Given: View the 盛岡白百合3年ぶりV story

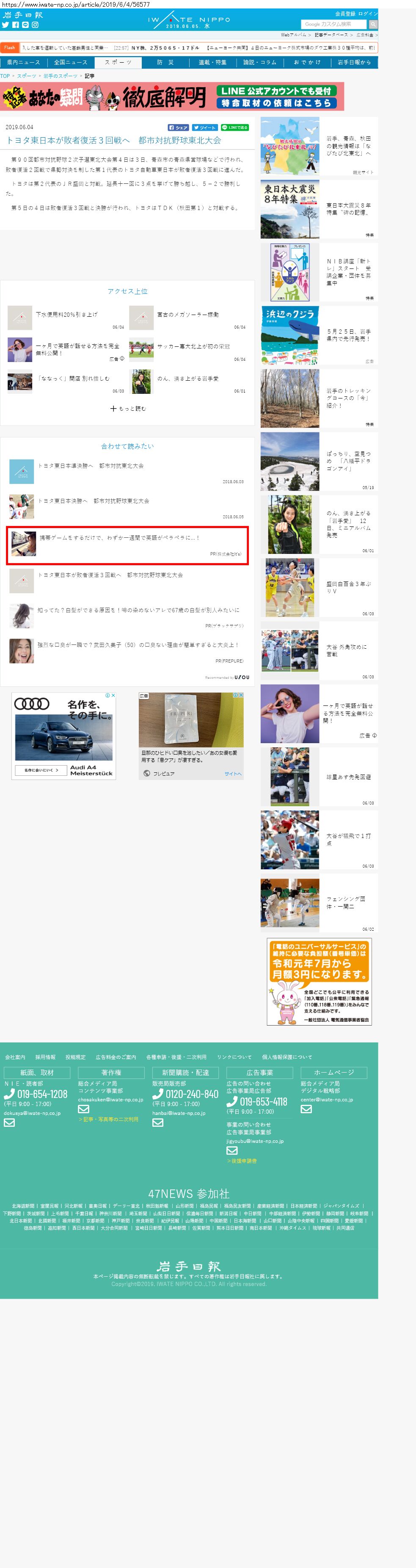Looking at the screenshot, I should [x=319, y=587].
